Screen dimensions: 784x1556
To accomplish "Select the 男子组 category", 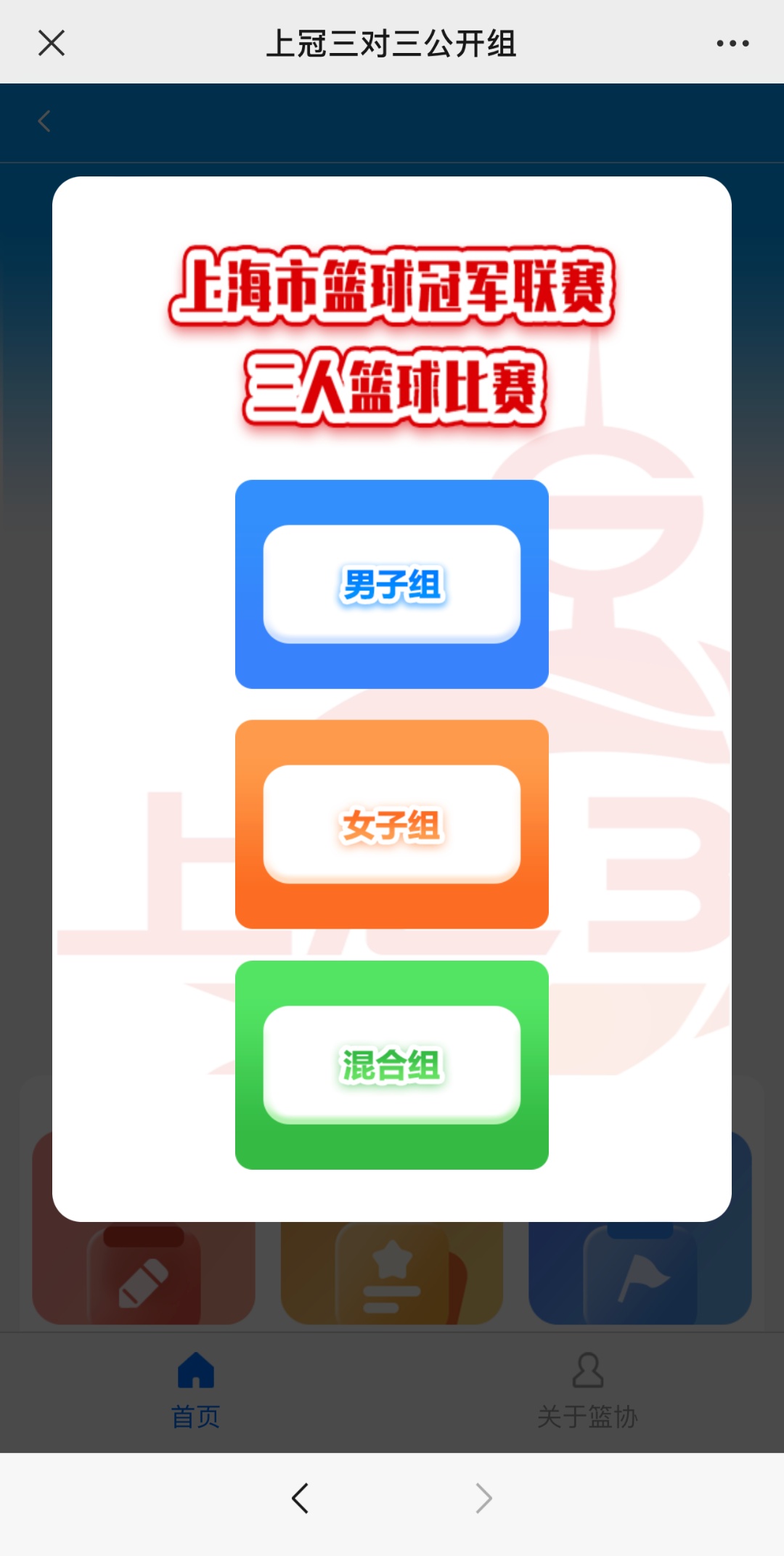I will click(x=391, y=584).
